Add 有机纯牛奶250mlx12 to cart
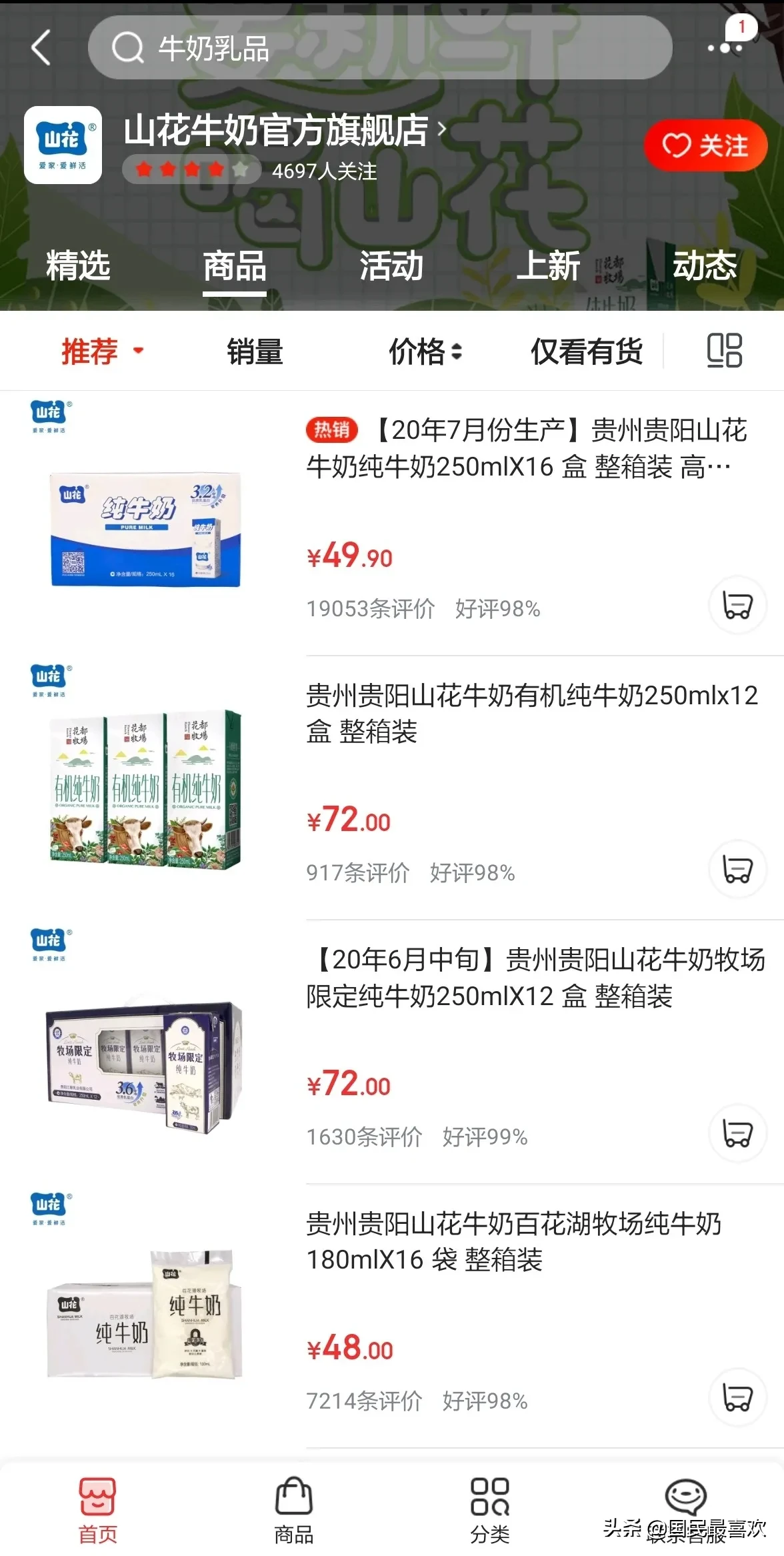784x1556 pixels. [737, 868]
